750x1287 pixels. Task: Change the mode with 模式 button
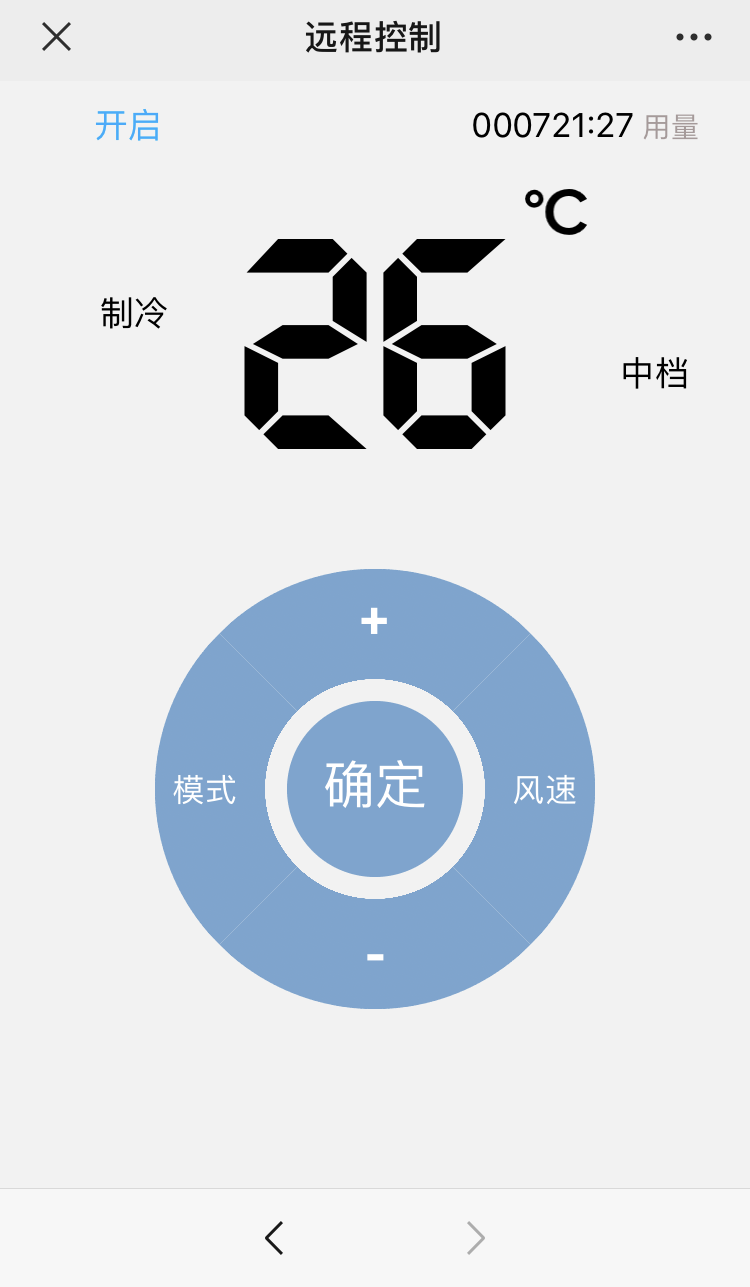tap(205, 790)
